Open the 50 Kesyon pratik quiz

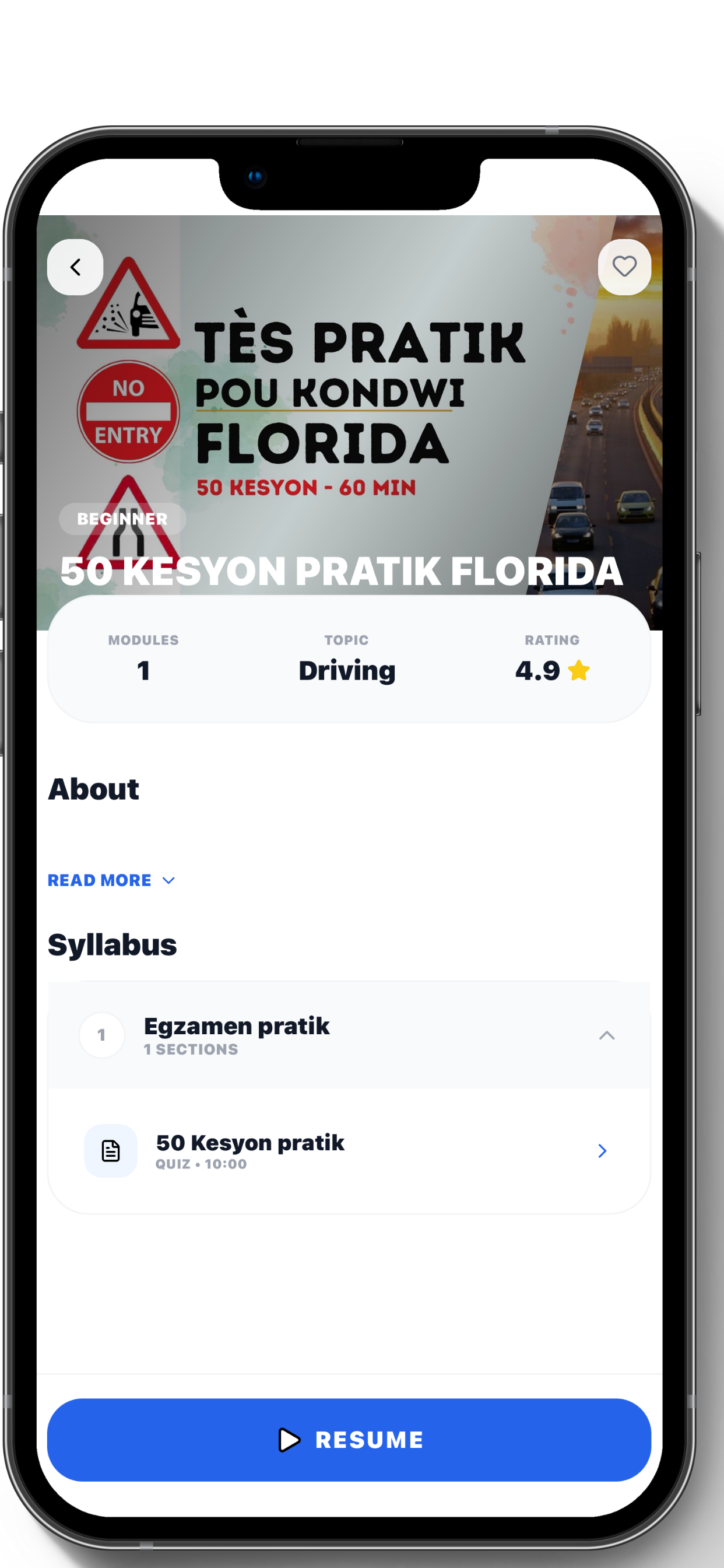(x=349, y=1150)
